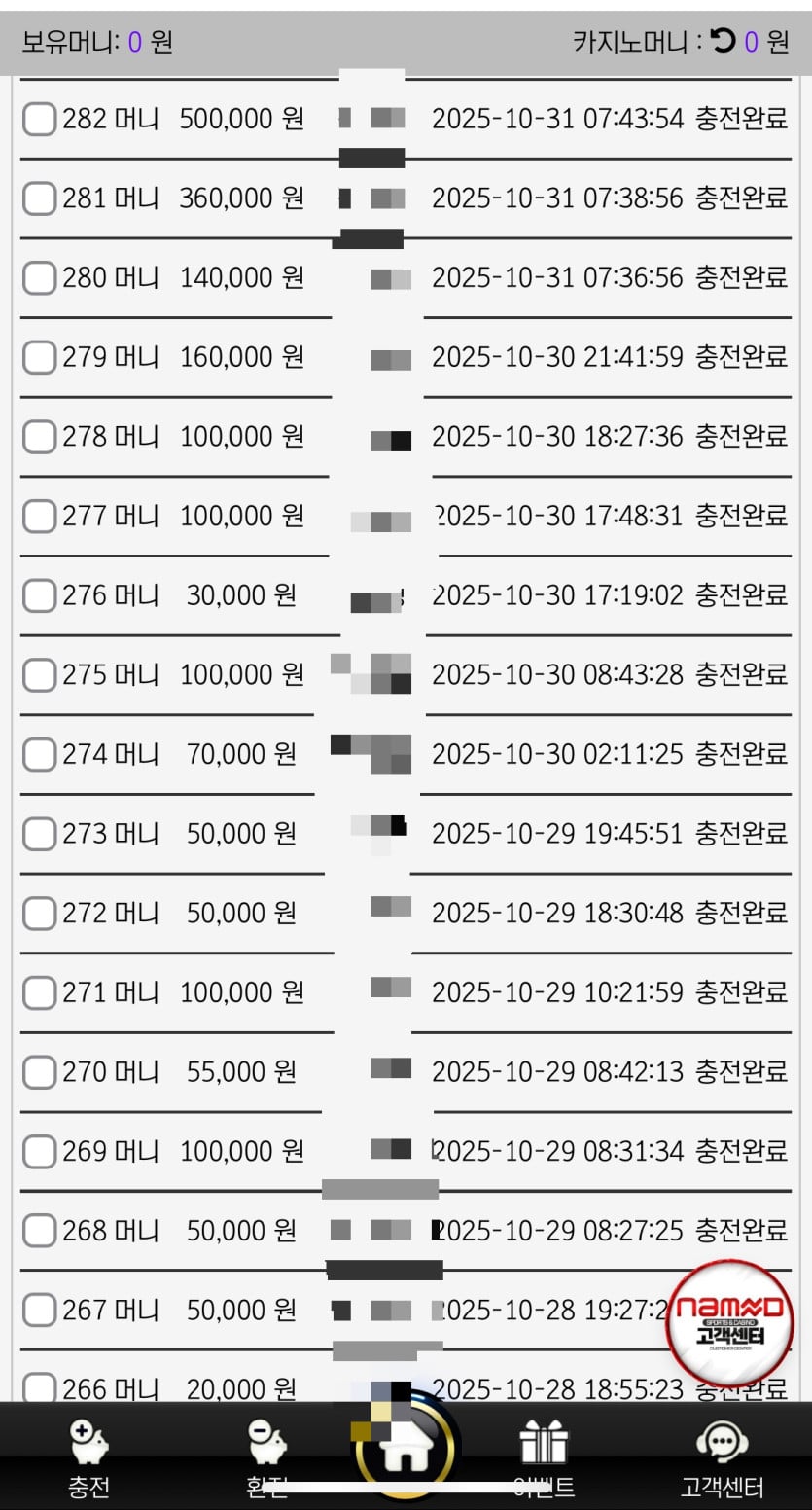Check the box for entry 271
The image size is (812, 1510).
click(39, 993)
